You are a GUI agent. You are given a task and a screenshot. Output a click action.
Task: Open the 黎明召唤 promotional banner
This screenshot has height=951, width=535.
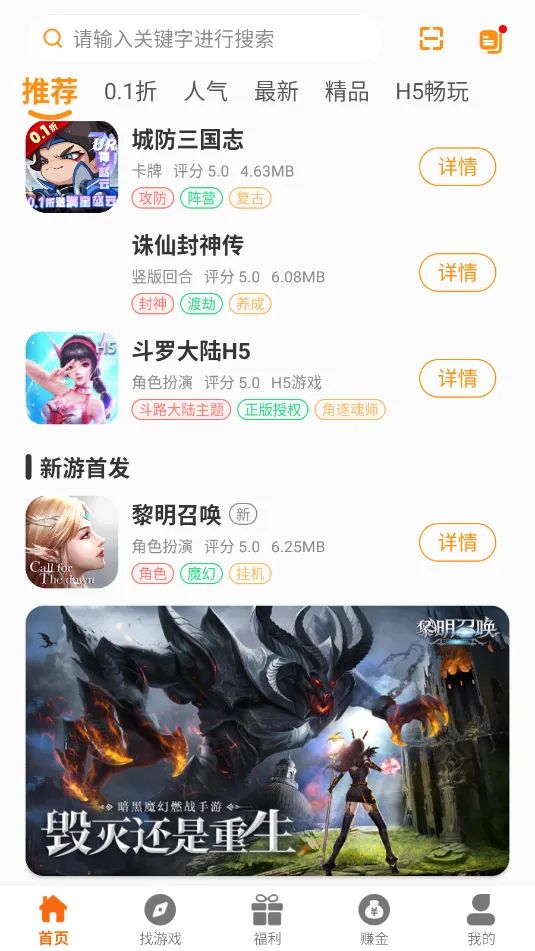(268, 741)
